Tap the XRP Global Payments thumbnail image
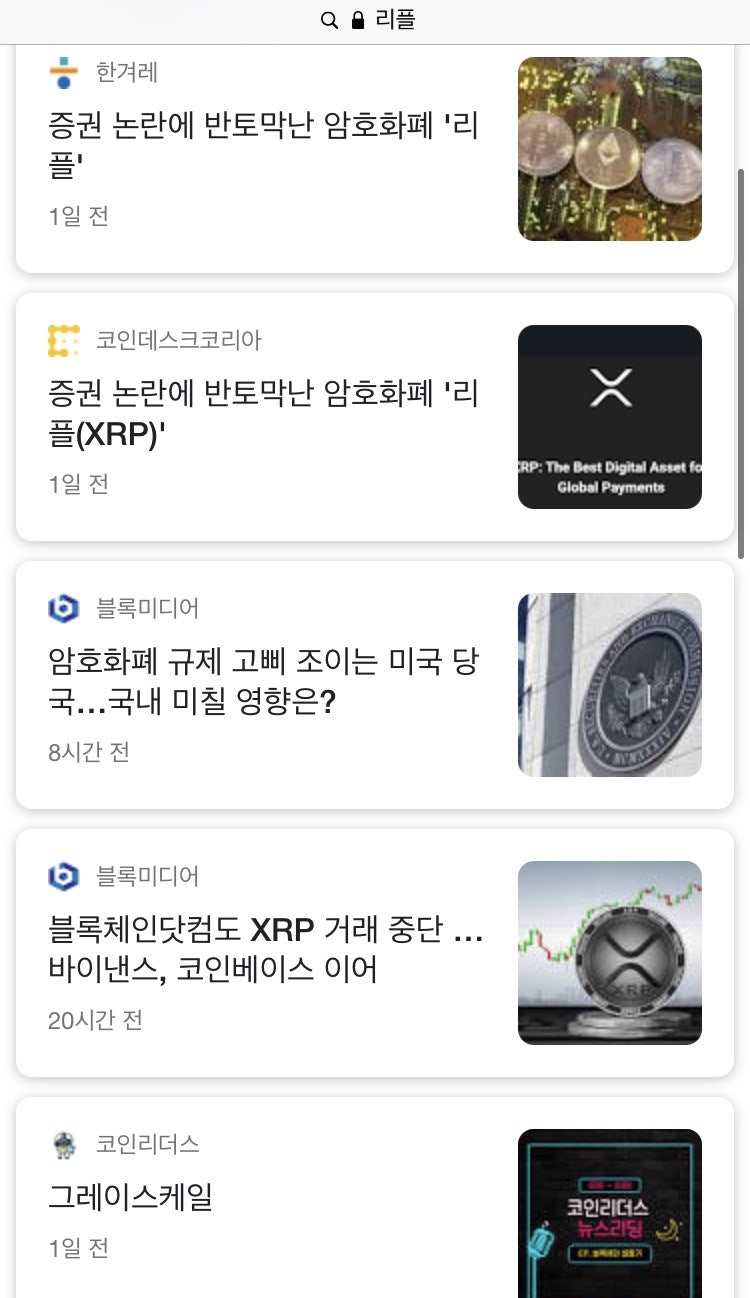The height and width of the screenshot is (1298, 750). tap(609, 416)
